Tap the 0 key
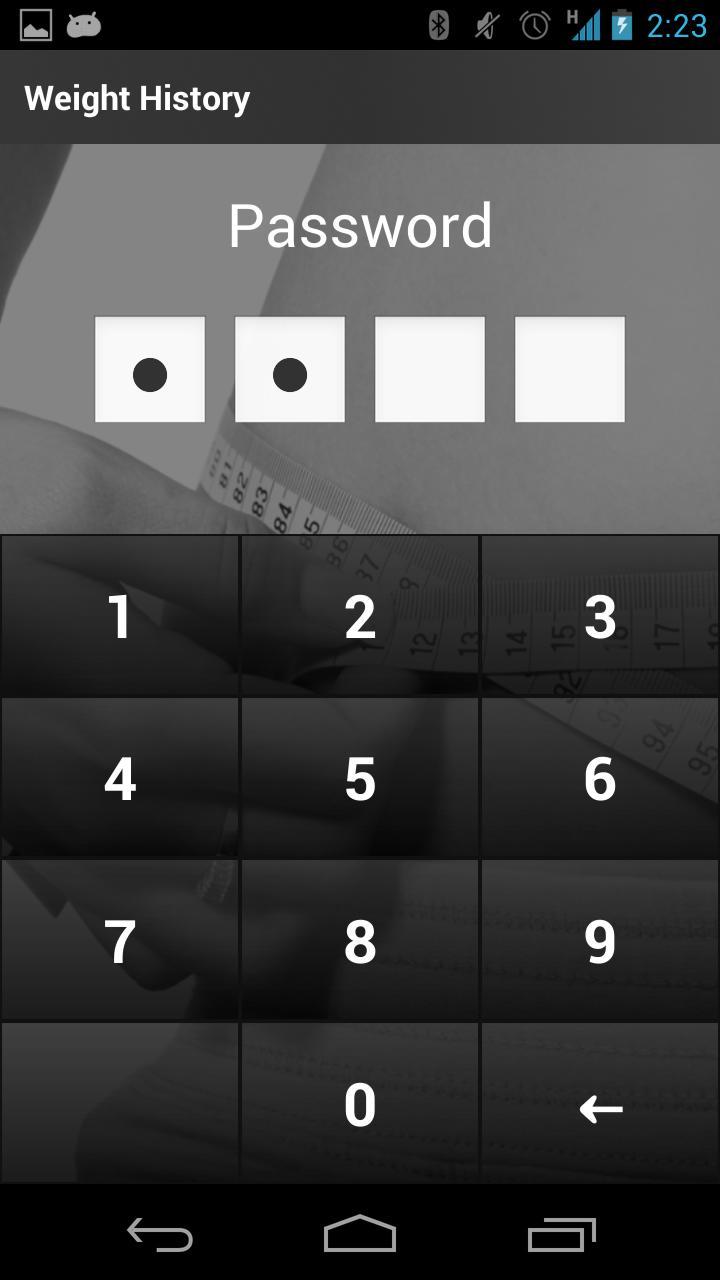The image size is (720, 1280). tap(360, 1104)
